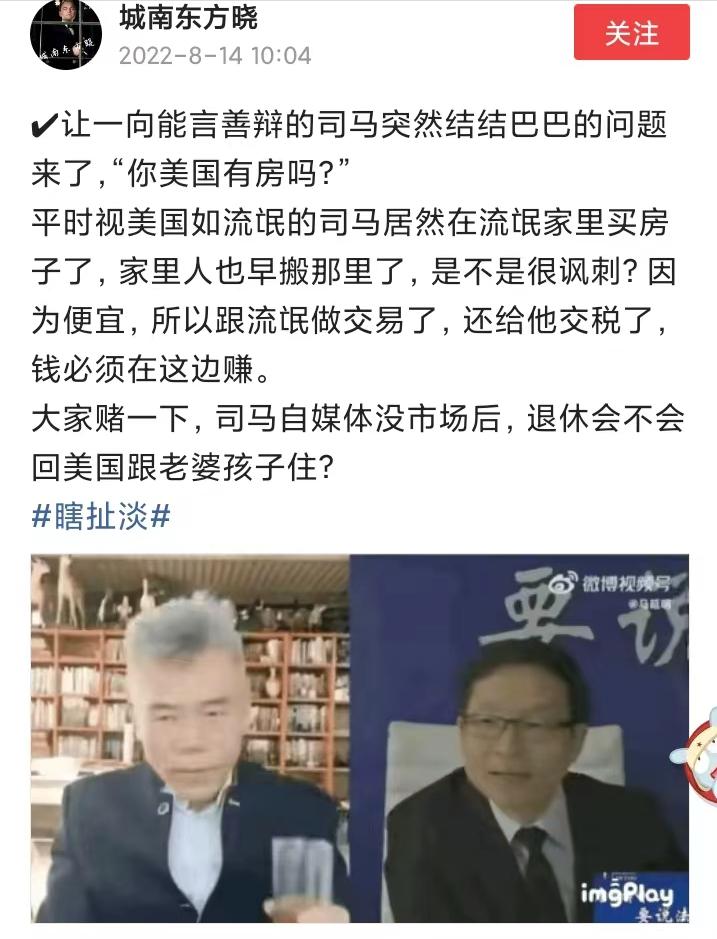The width and height of the screenshot is (717, 939).
Task: Open the 城南东方晓 username link
Action: pyautogui.click(x=188, y=17)
